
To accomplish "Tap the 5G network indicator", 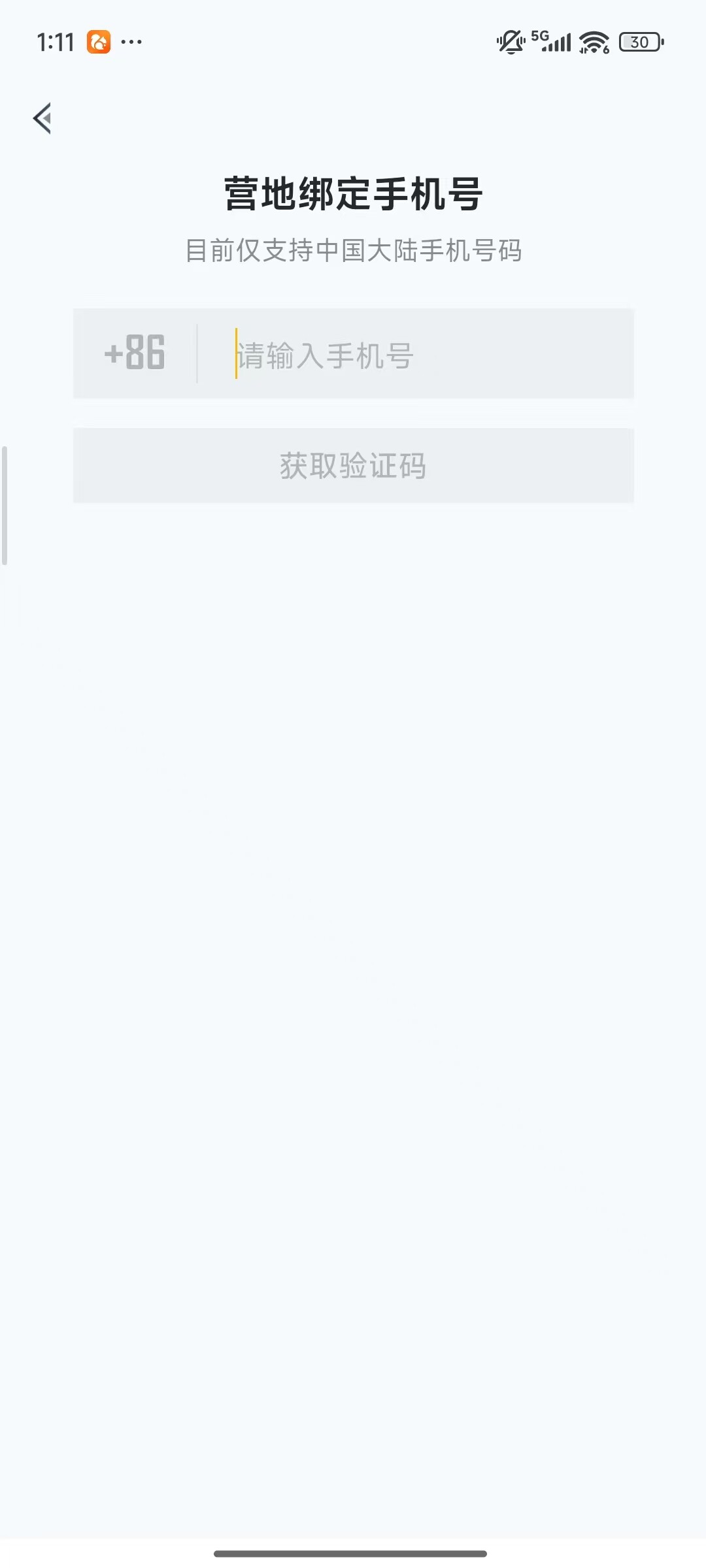I will pos(539,37).
